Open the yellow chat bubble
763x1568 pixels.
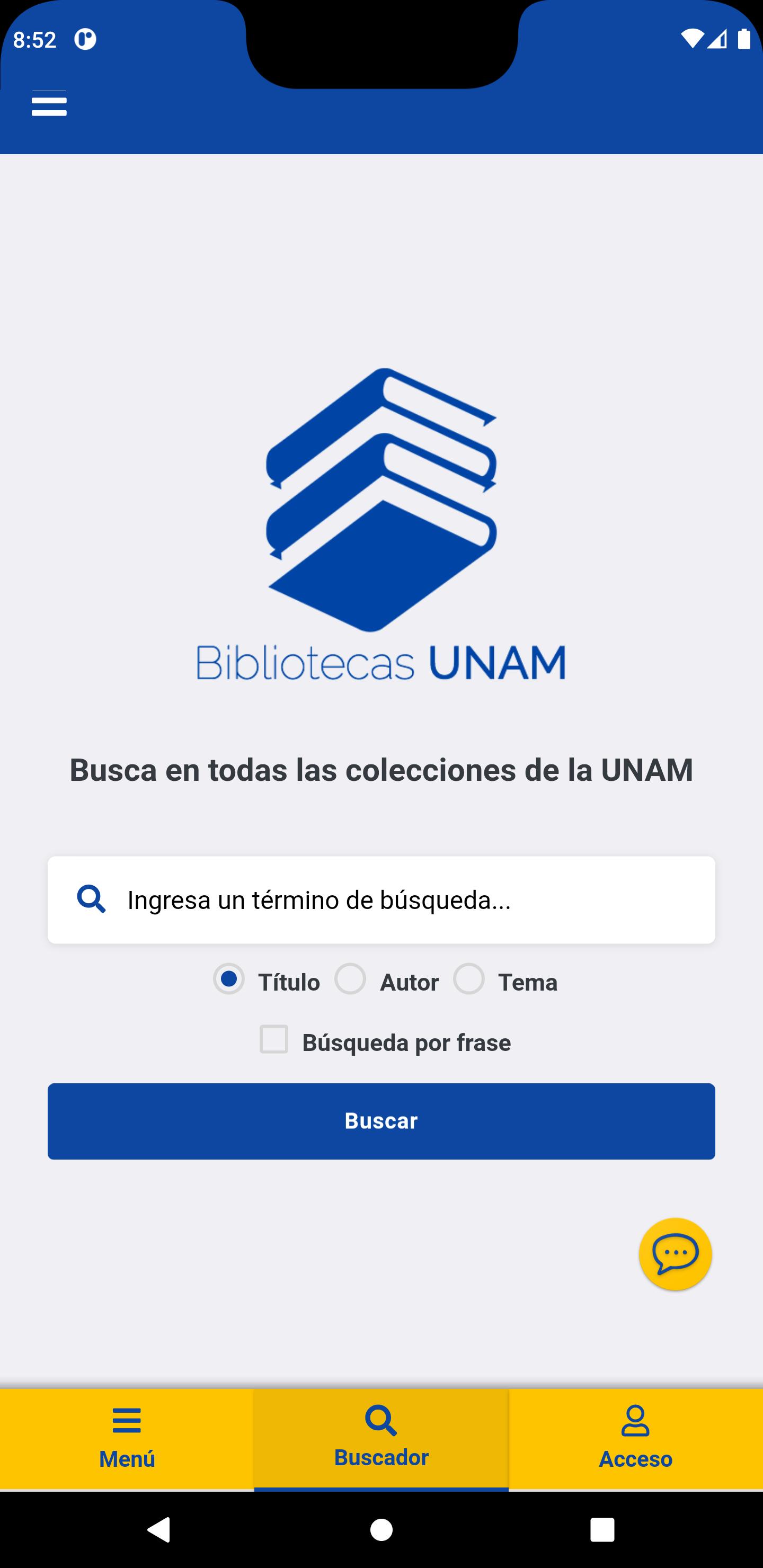point(675,1253)
